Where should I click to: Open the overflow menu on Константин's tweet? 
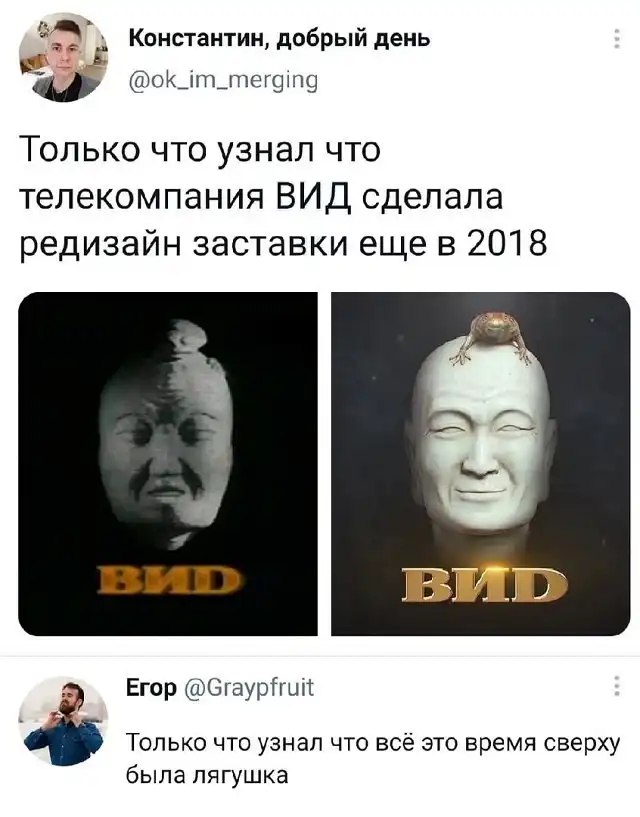click(613, 41)
